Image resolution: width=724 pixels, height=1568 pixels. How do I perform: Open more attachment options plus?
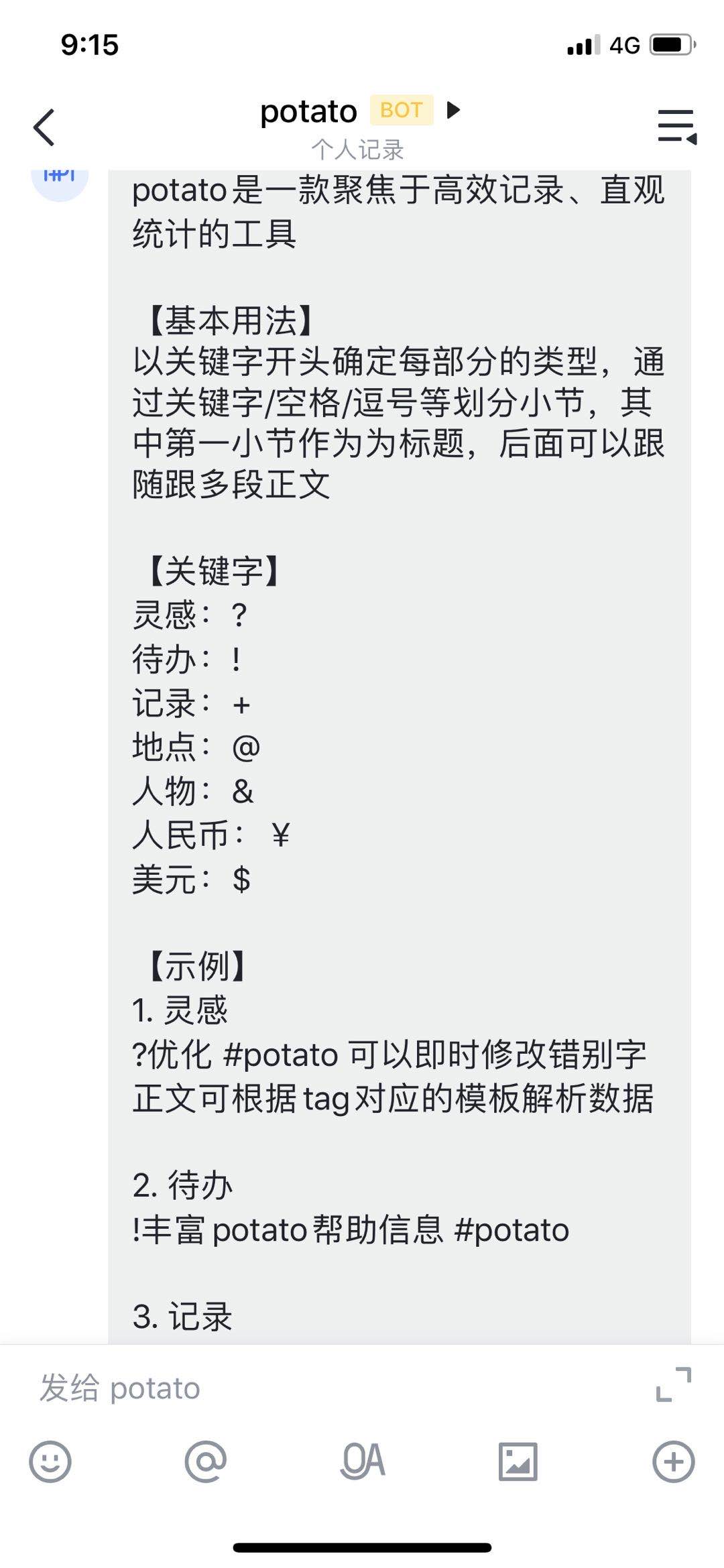pos(673,1461)
